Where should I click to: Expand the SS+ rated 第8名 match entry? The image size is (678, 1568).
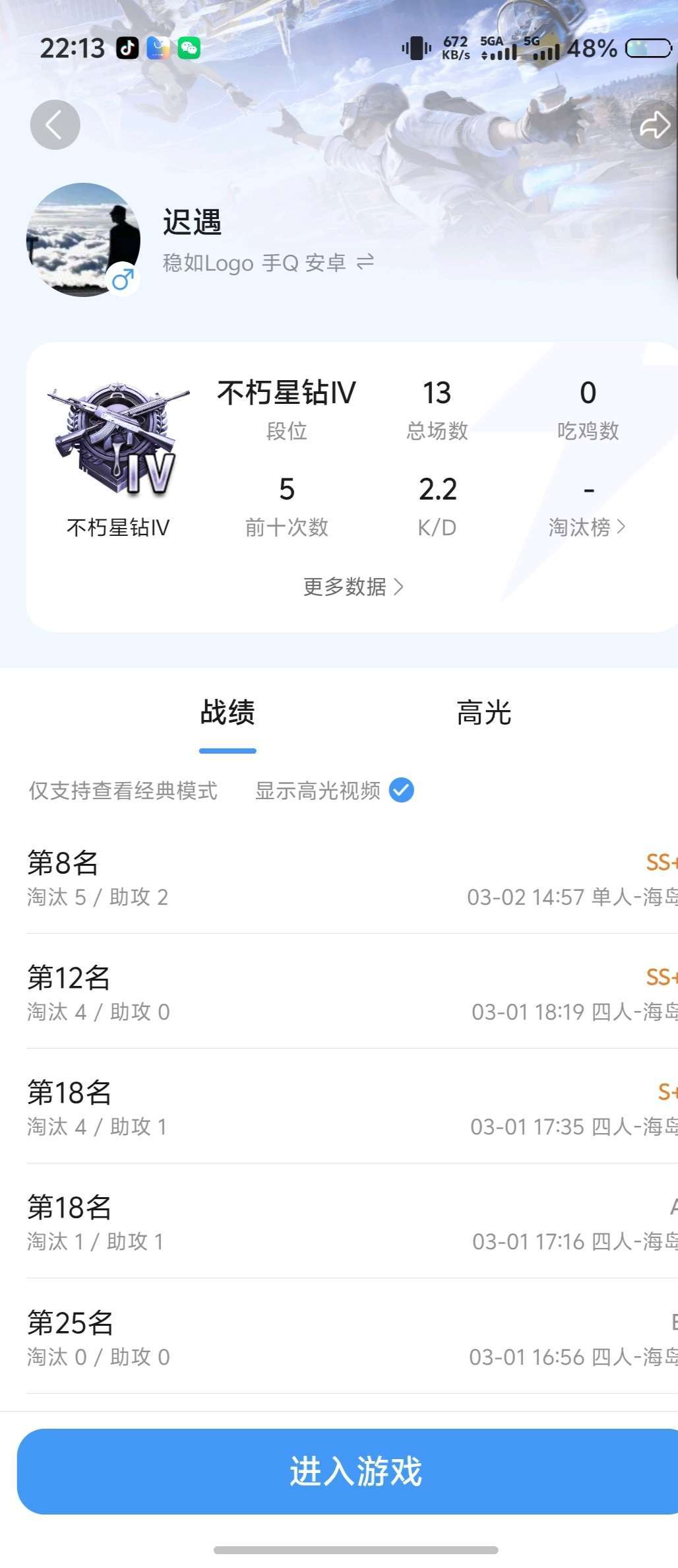pos(339,878)
